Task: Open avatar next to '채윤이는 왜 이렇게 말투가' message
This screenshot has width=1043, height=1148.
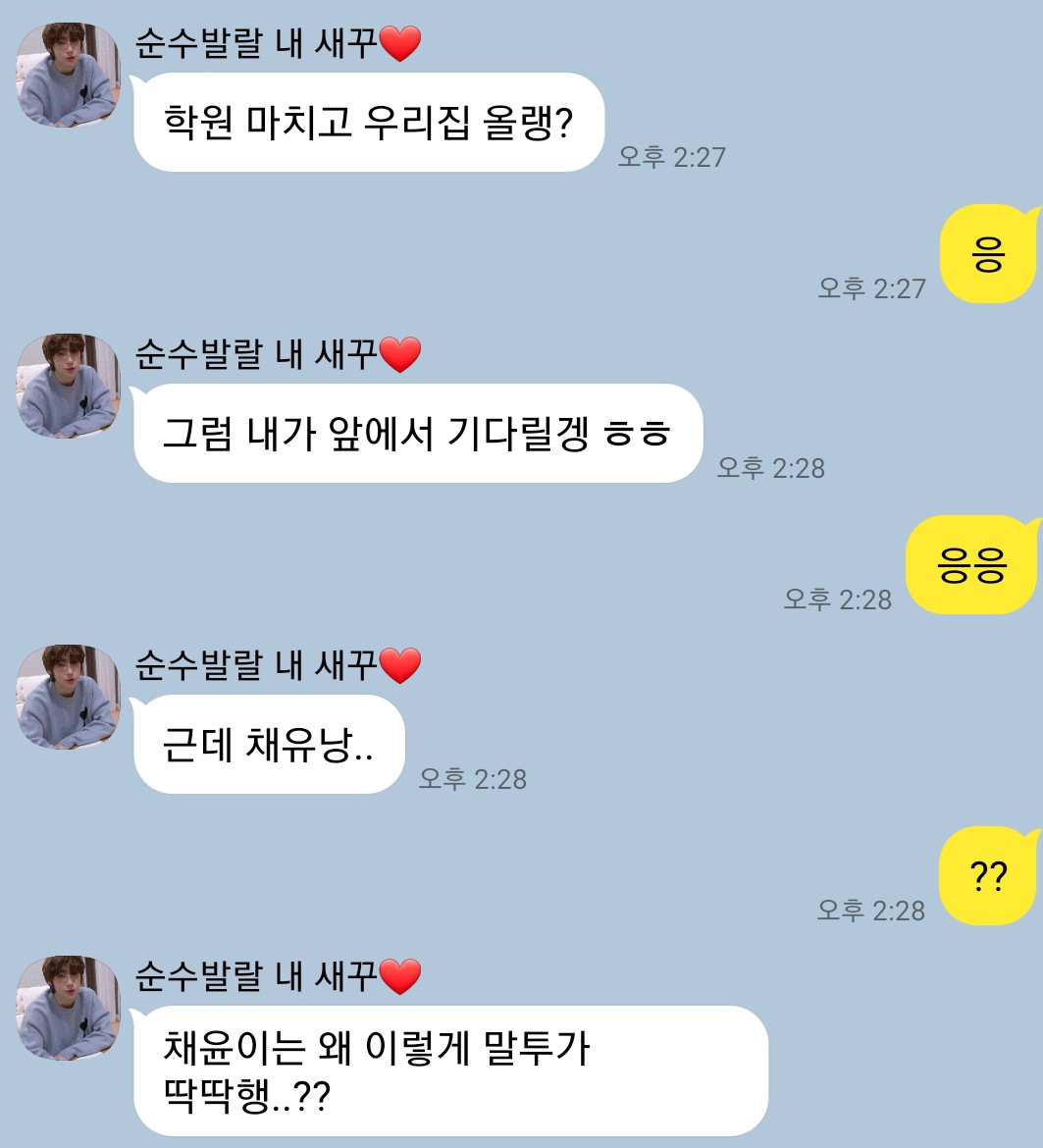Action: coord(68,1009)
